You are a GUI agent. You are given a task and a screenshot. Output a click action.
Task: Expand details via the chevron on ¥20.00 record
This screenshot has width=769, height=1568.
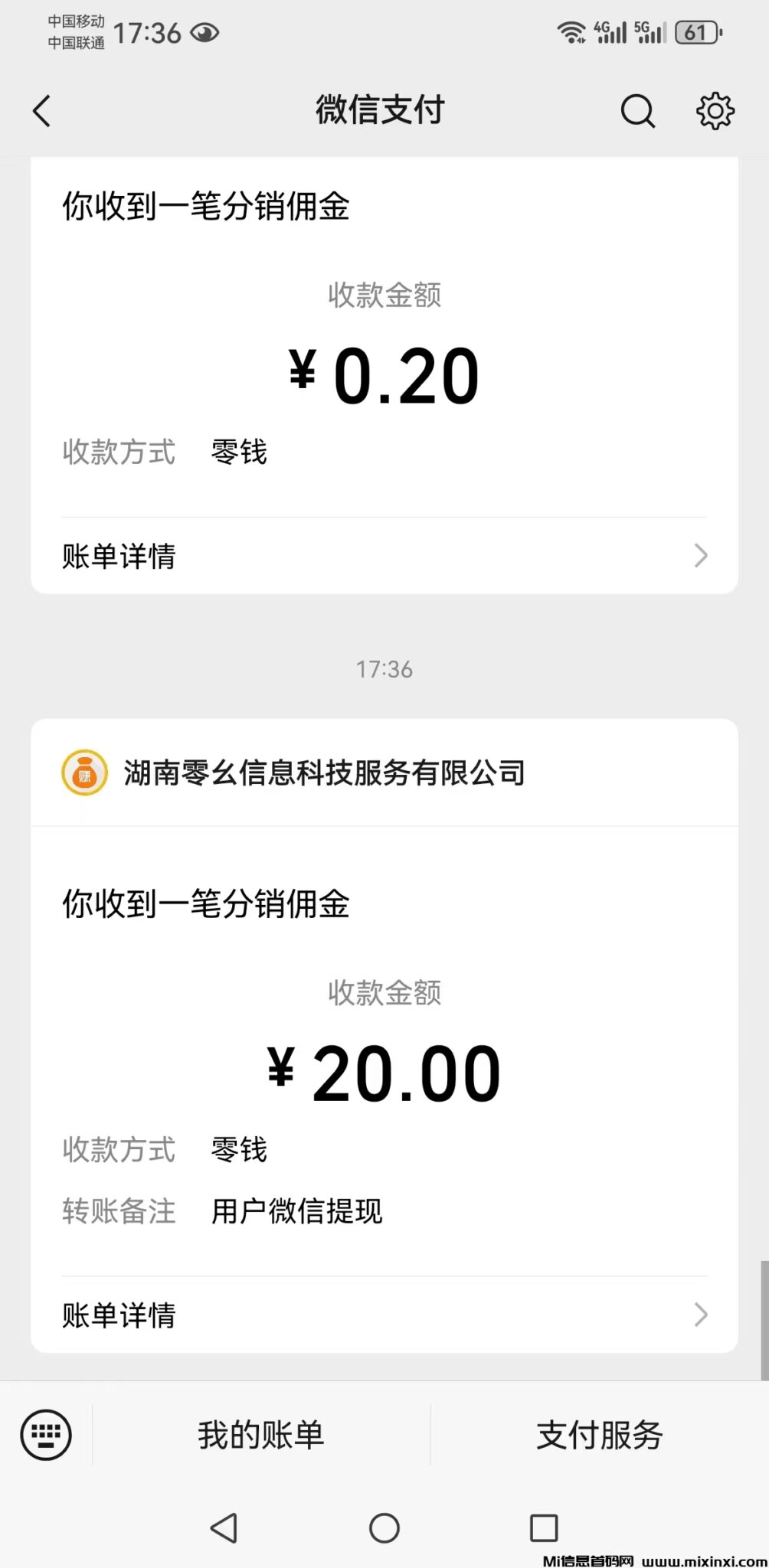(x=699, y=1315)
